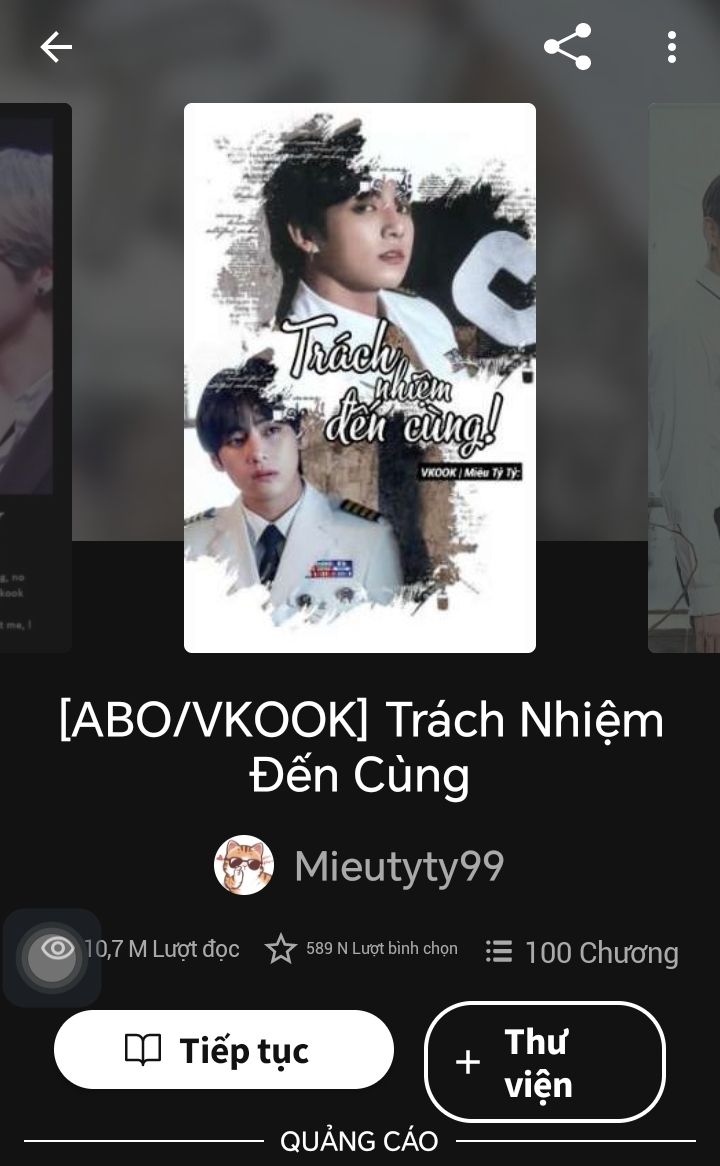View the 100 Chương chapter list

click(582, 952)
